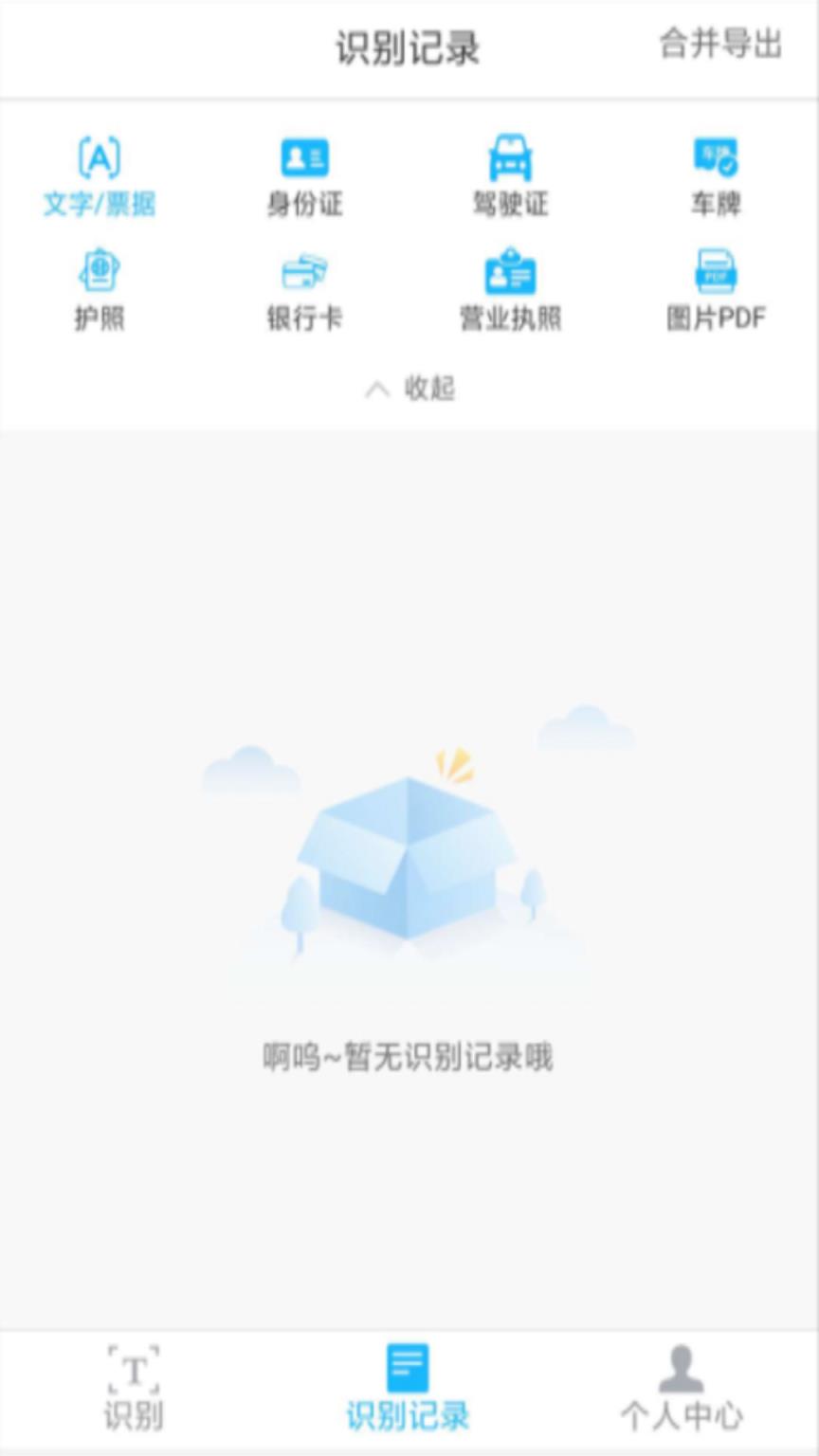This screenshot has width=819, height=1456.
Task: Click the T-shaped 识别 icon in bottom bar
Action: pyautogui.click(x=133, y=1370)
